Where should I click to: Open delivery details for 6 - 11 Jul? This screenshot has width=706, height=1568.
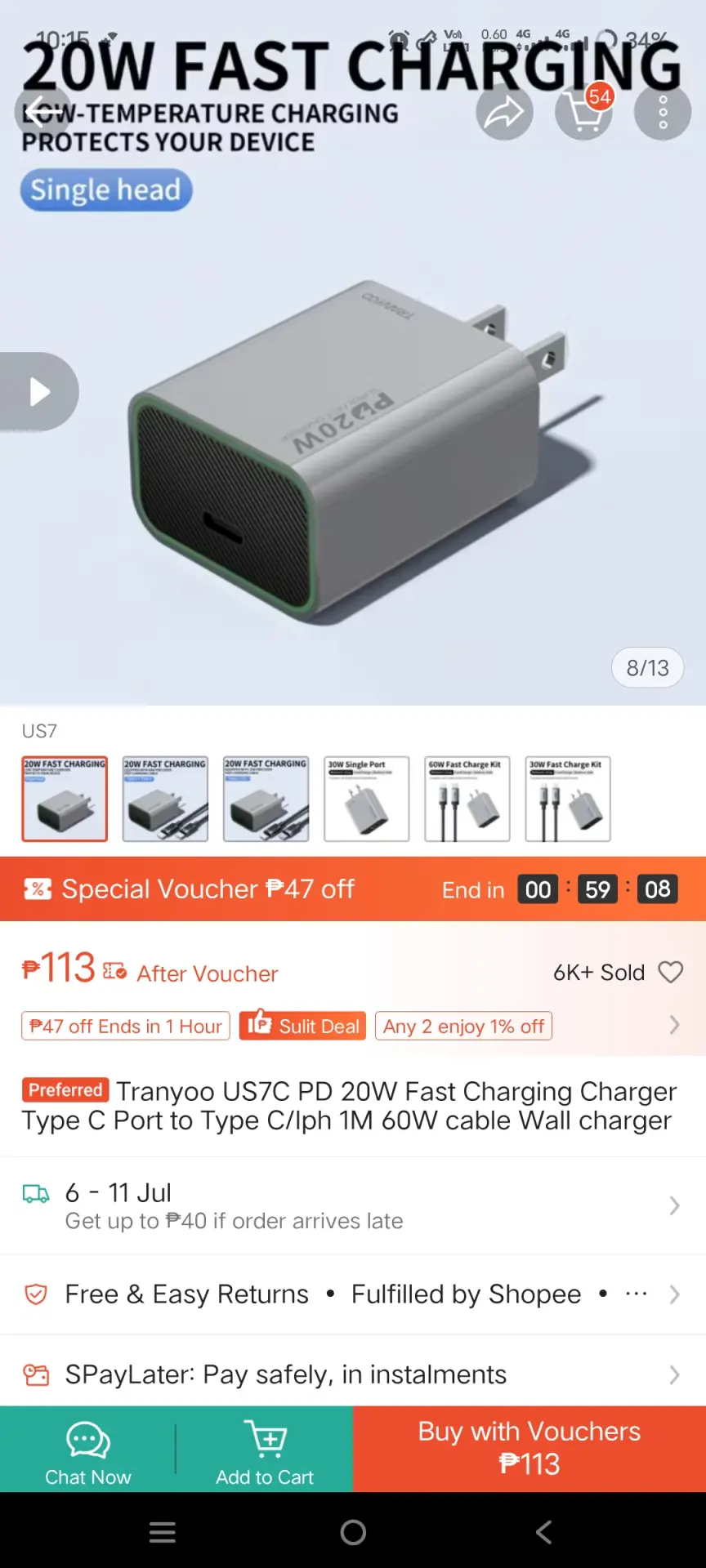[x=353, y=1205]
